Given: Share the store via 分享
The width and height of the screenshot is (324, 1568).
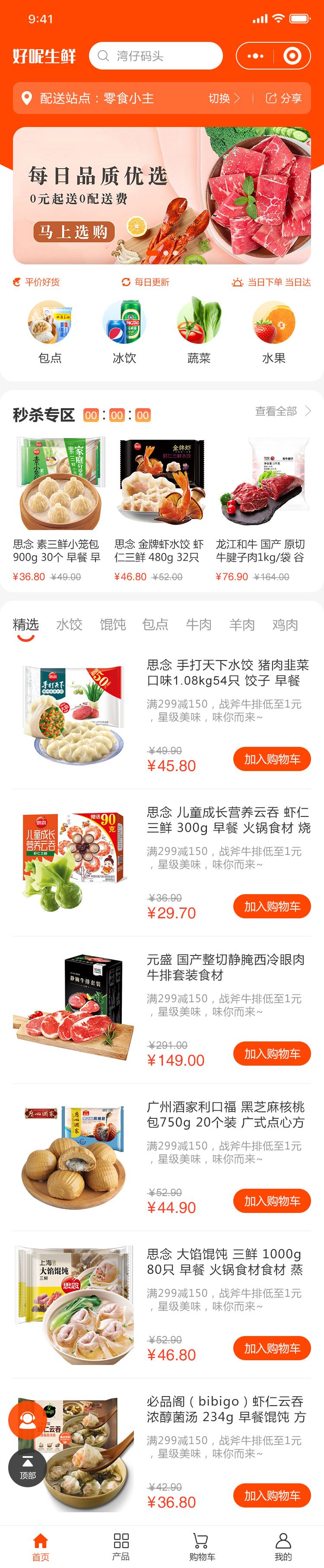Looking at the screenshot, I should click(284, 98).
